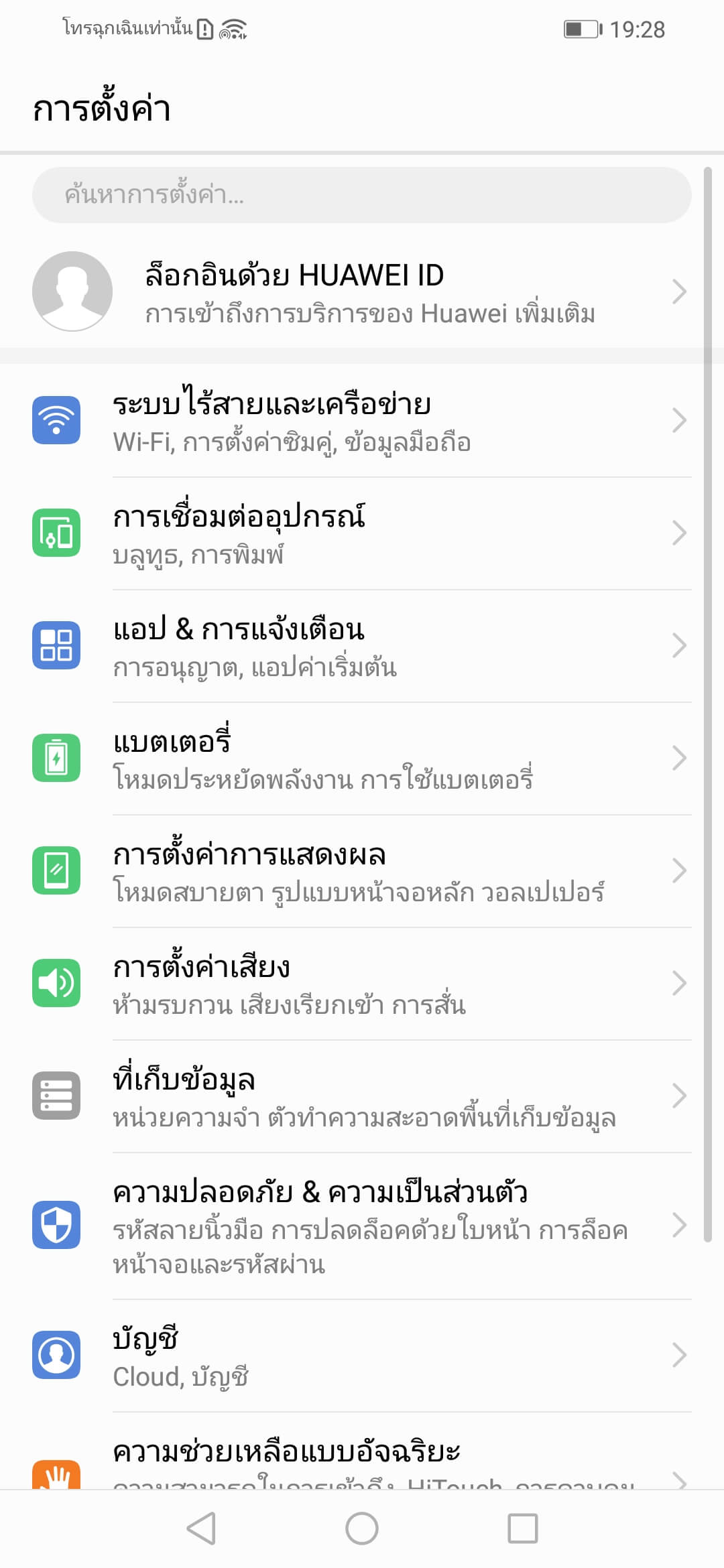Go to ที่เก็บข้อมูล
The width and height of the screenshot is (724, 1568).
point(362,1096)
